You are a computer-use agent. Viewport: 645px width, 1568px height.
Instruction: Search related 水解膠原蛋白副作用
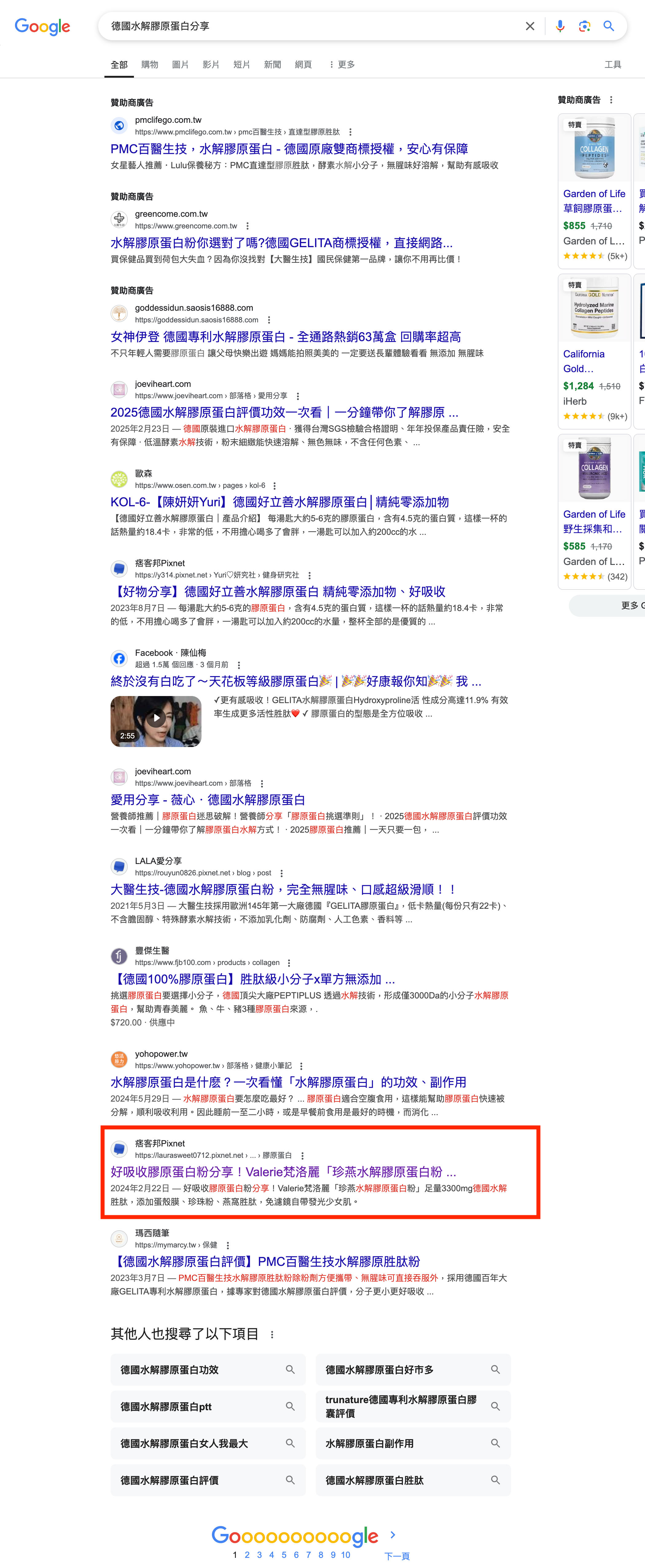(x=412, y=1443)
